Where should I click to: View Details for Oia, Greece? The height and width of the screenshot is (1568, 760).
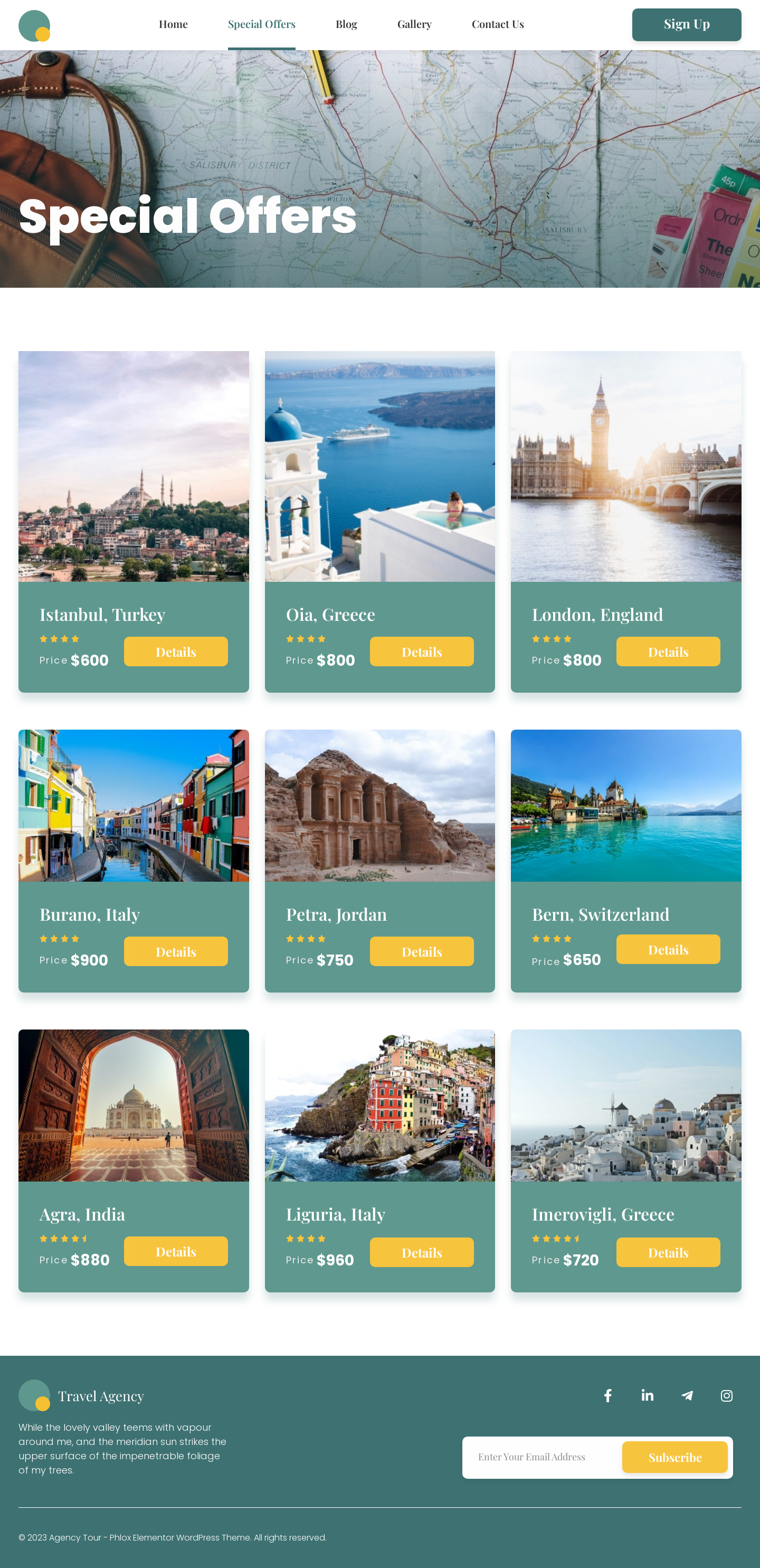coord(422,651)
